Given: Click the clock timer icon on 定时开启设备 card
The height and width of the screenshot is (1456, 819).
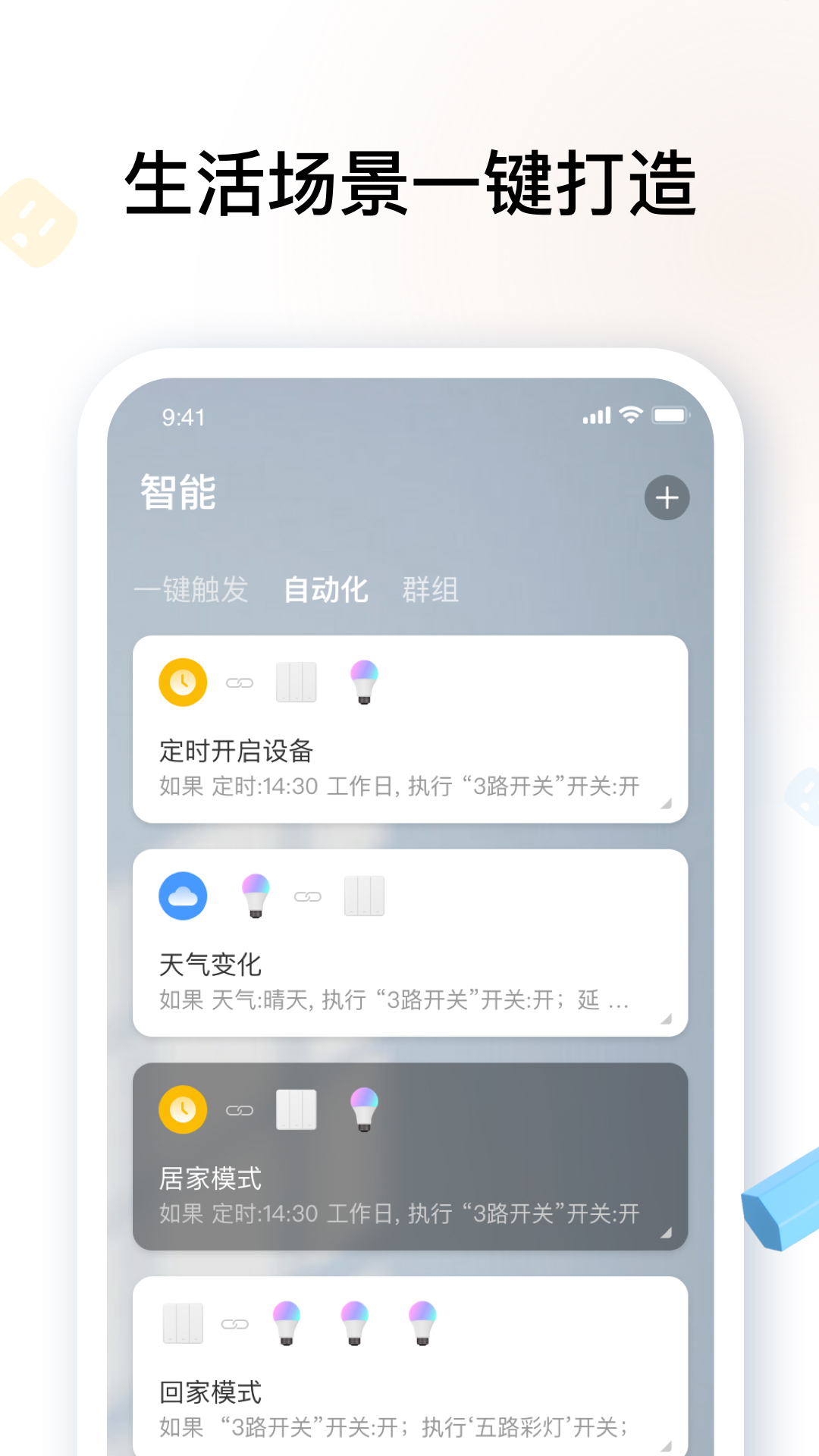Looking at the screenshot, I should point(182,682).
